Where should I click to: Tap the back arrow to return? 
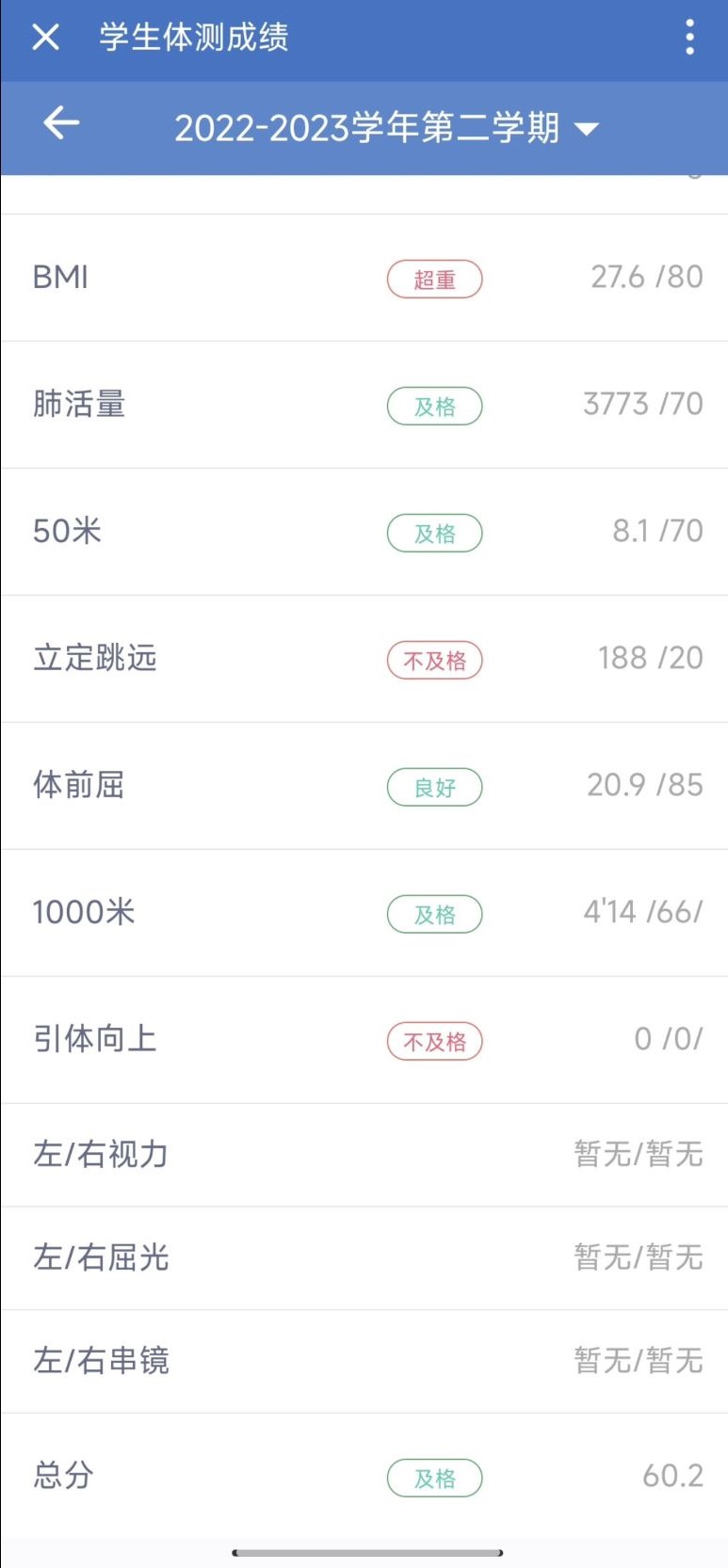click(59, 123)
